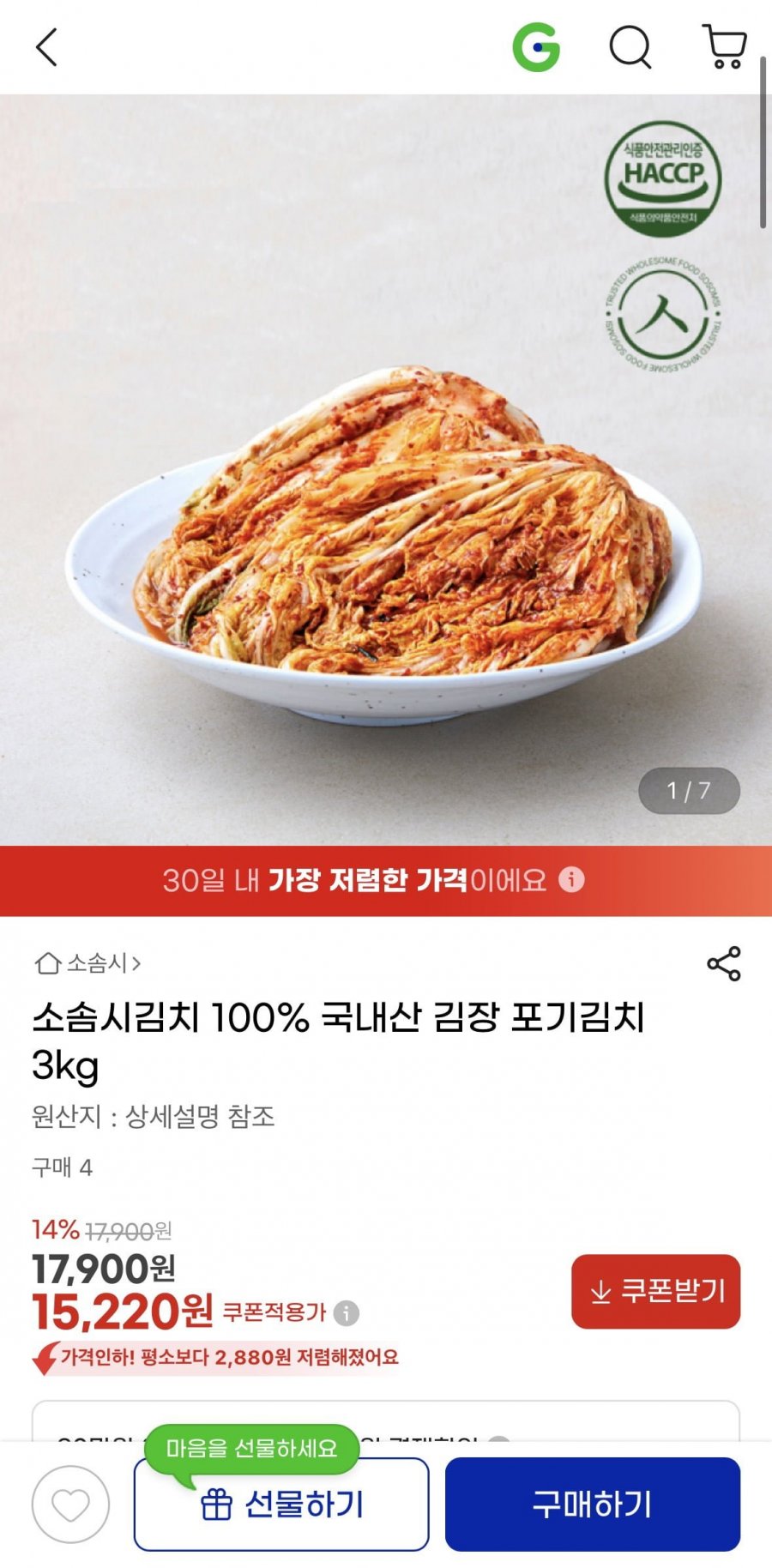Screen dimensions: 772x1568
Task: Tap the 원산지 상세설명 참조 detail text
Action: click(x=154, y=1115)
